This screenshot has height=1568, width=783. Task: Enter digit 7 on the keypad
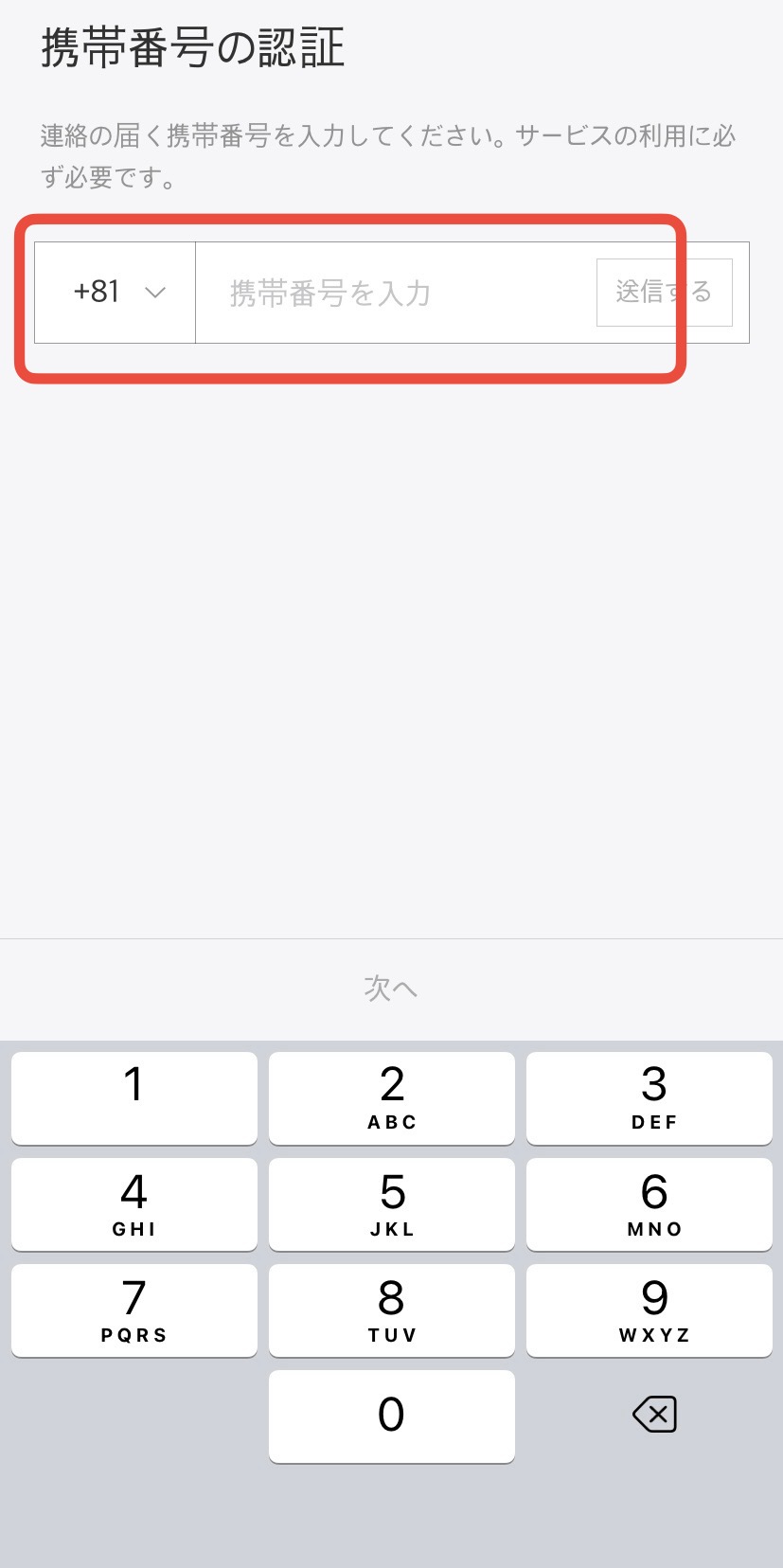pyautogui.click(x=134, y=1310)
